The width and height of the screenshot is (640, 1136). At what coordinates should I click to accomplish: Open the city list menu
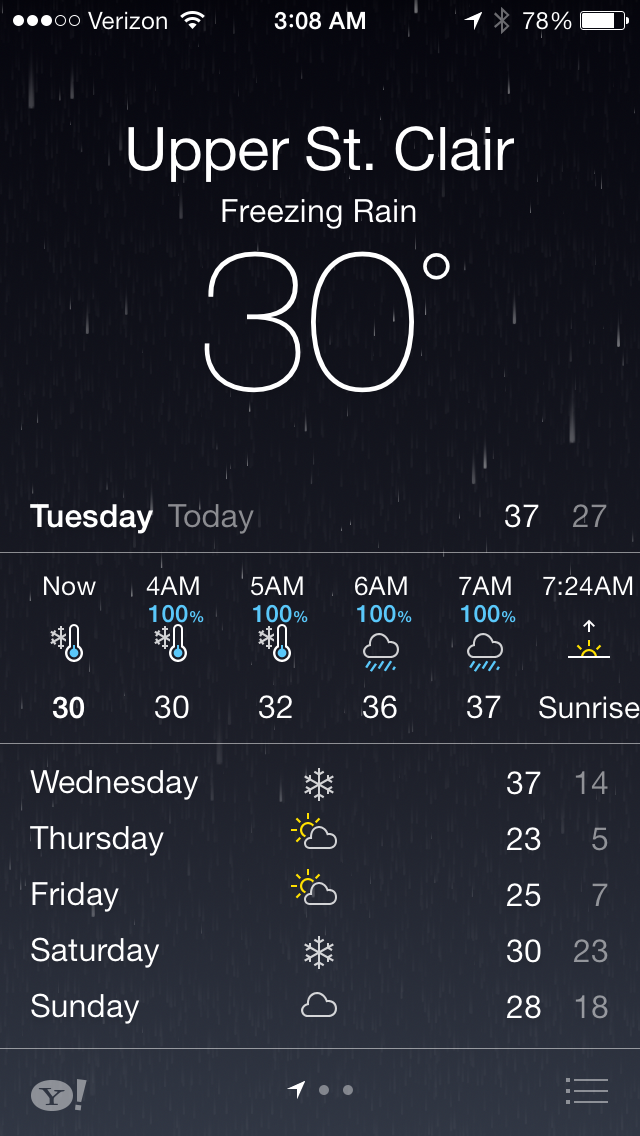[586, 1091]
